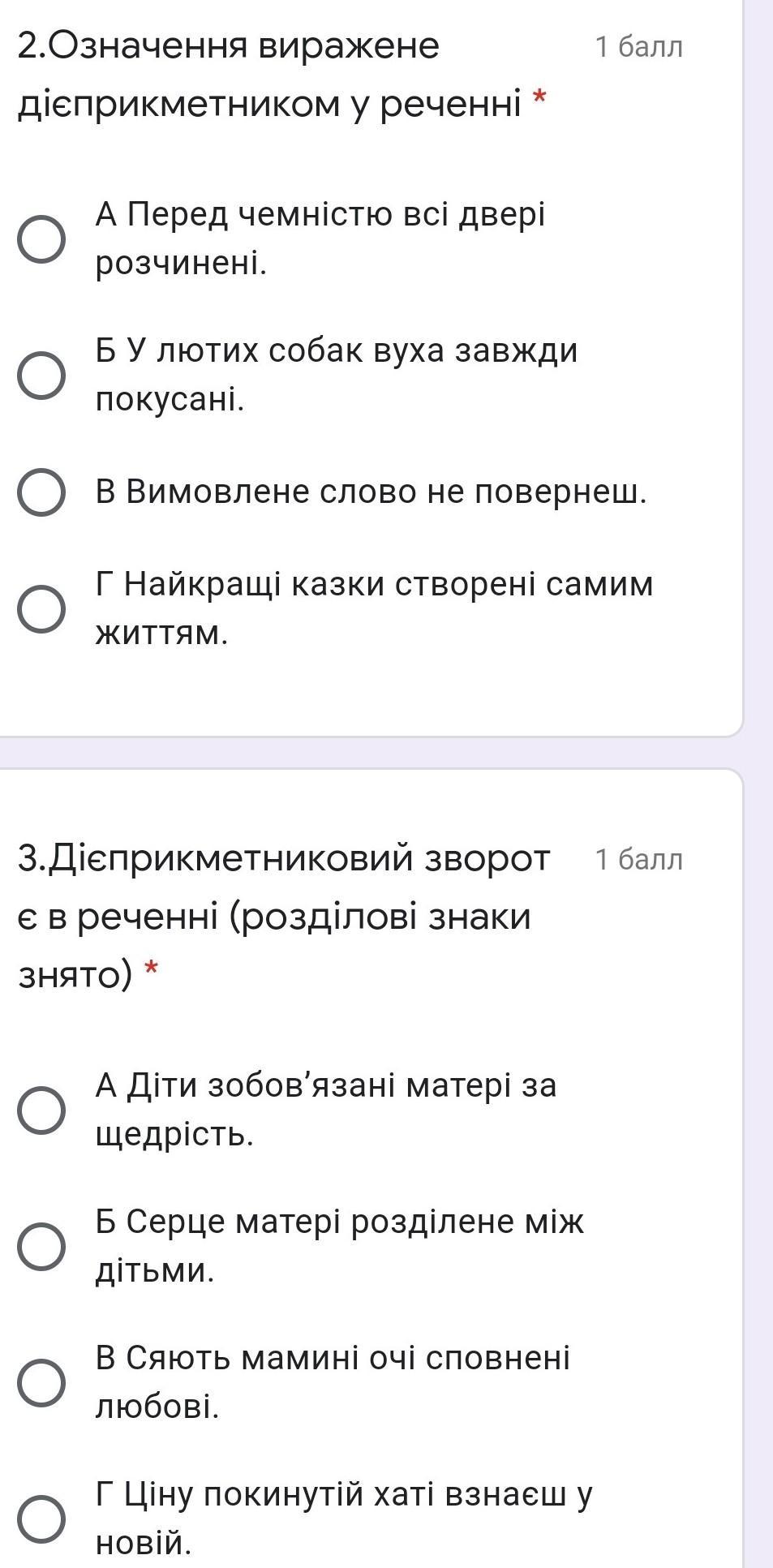Choose answer Б У лютих собак вуха

pos(41,376)
